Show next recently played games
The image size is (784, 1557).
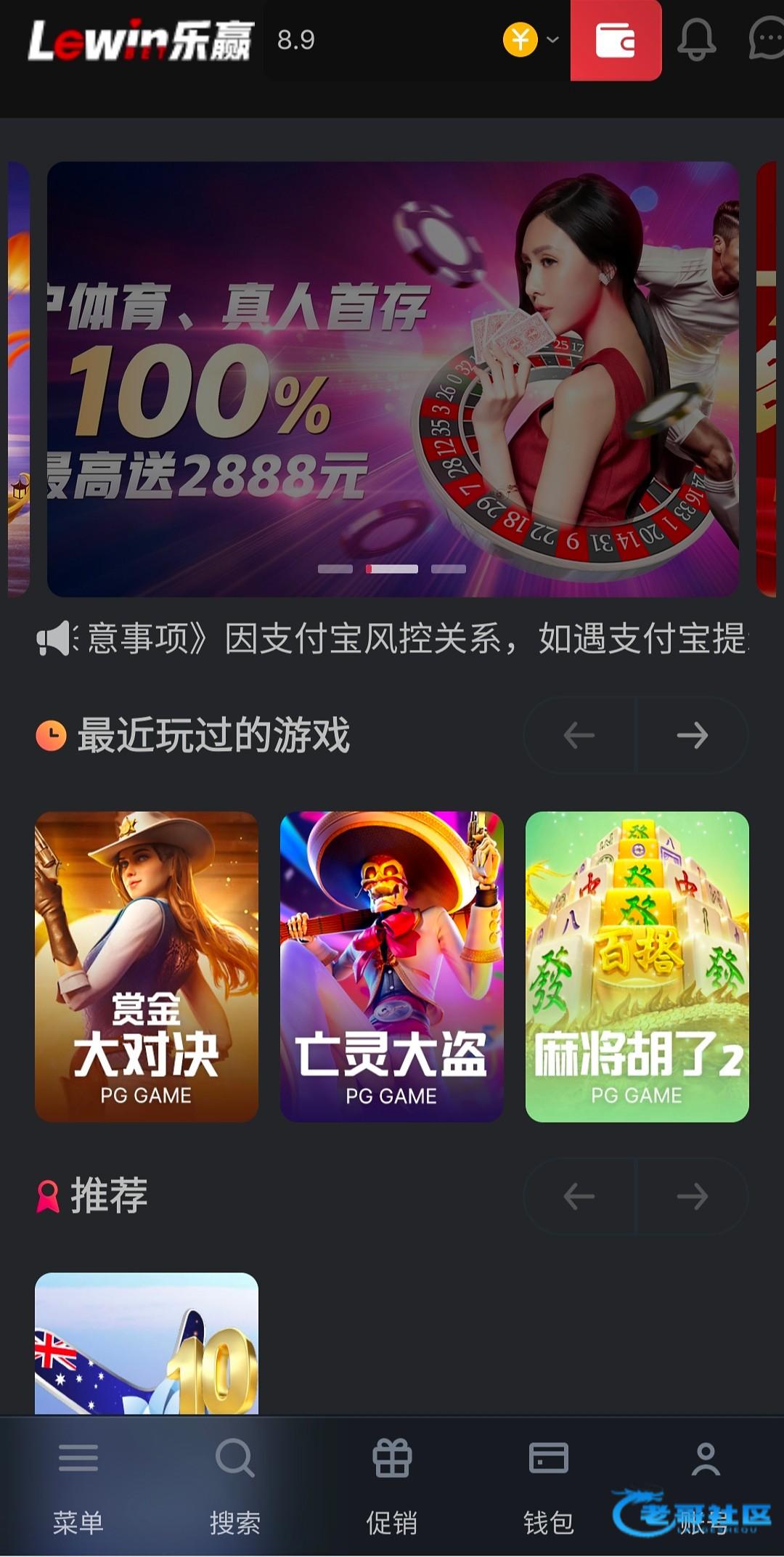point(692,735)
